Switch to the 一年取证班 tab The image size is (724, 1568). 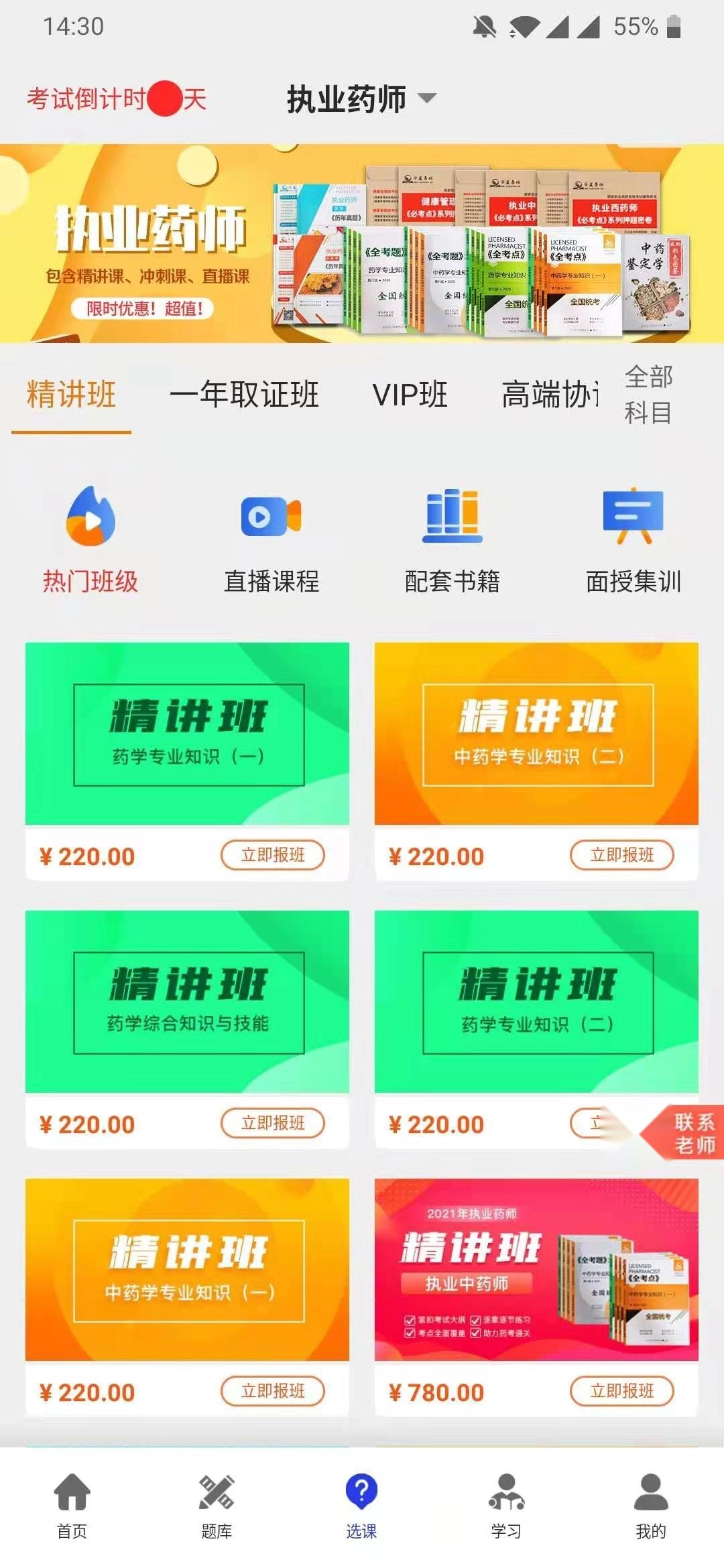click(x=246, y=395)
